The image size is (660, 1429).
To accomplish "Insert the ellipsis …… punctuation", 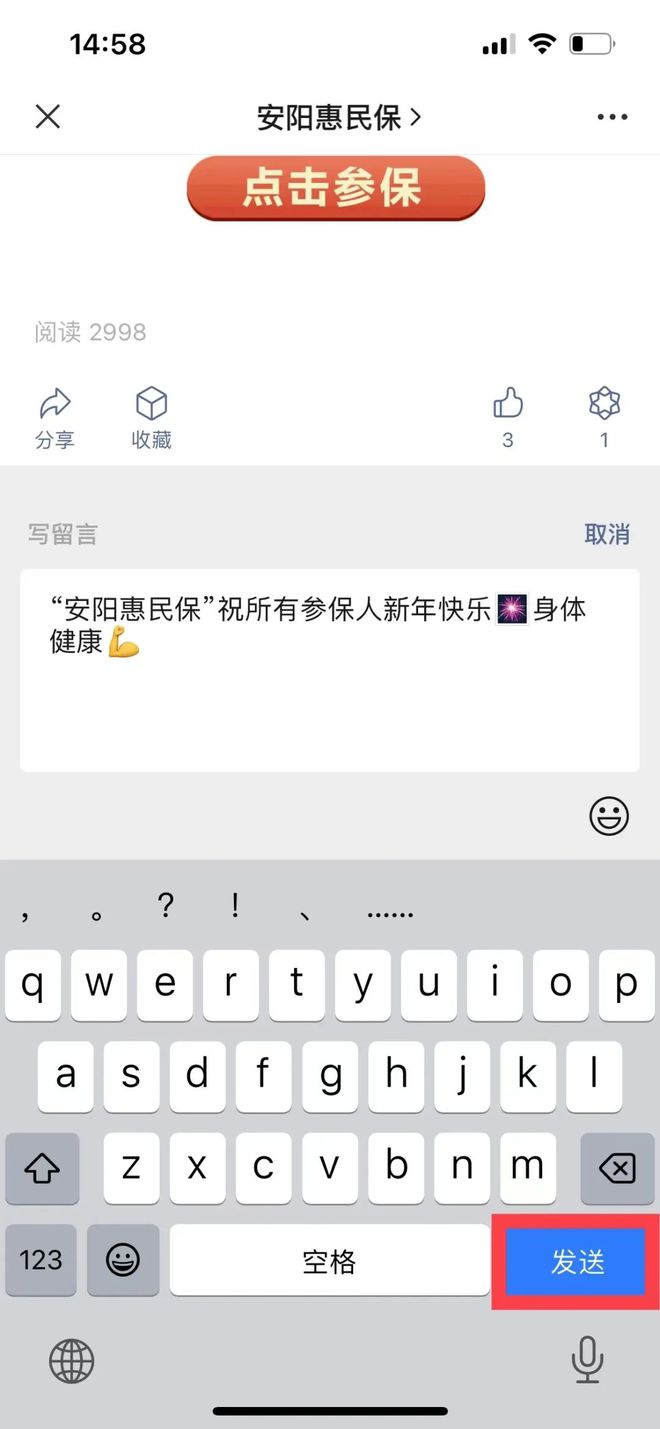I will tap(389, 911).
